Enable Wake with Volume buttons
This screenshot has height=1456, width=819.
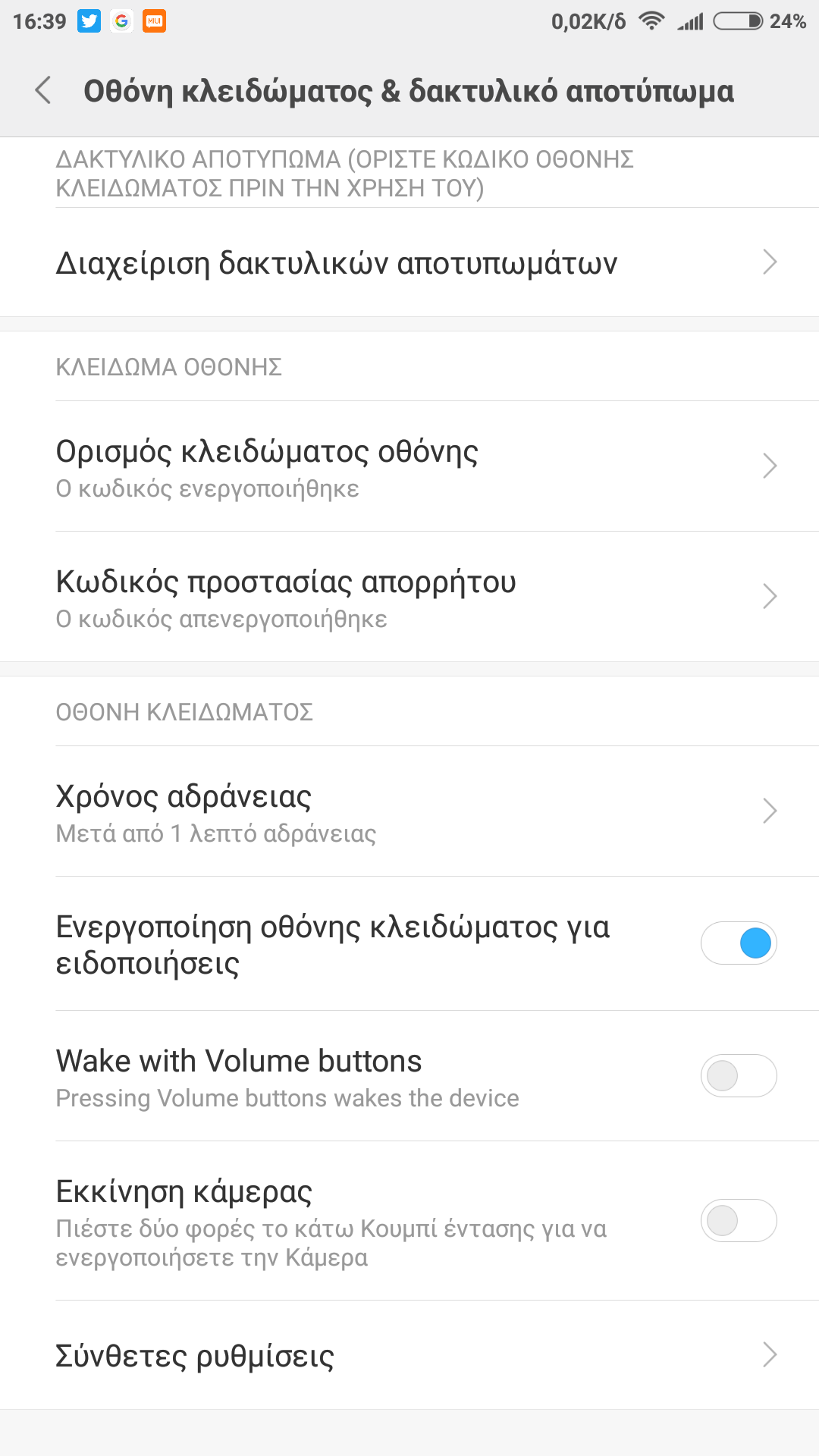(x=738, y=1075)
